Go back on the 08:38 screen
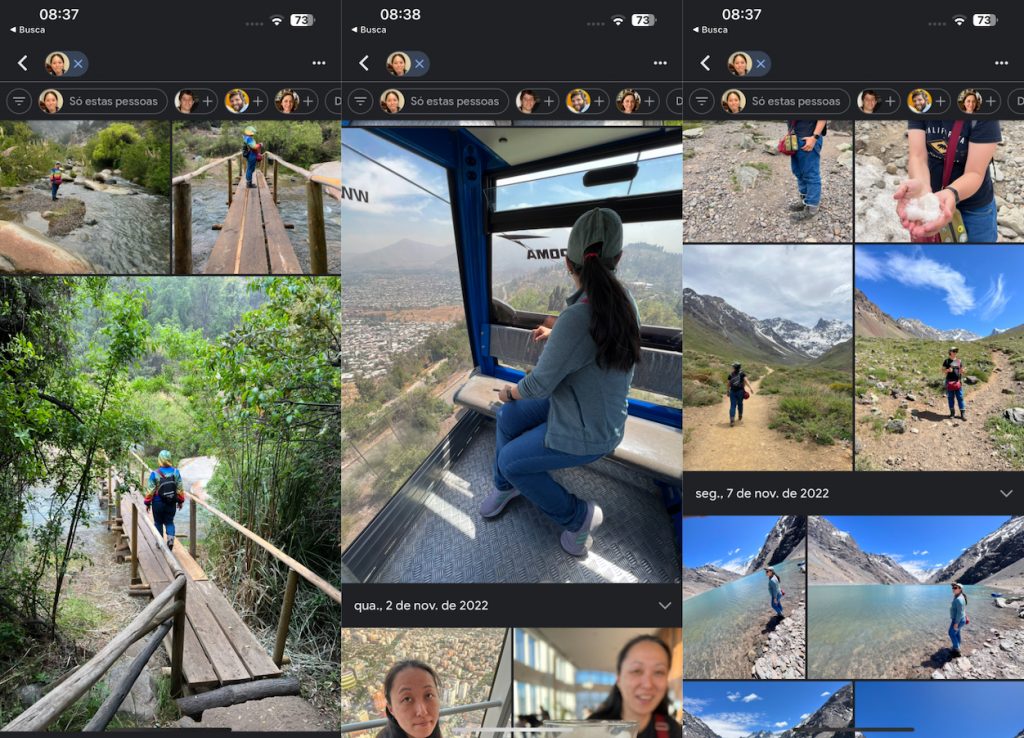The image size is (1024, 738). 364,63
